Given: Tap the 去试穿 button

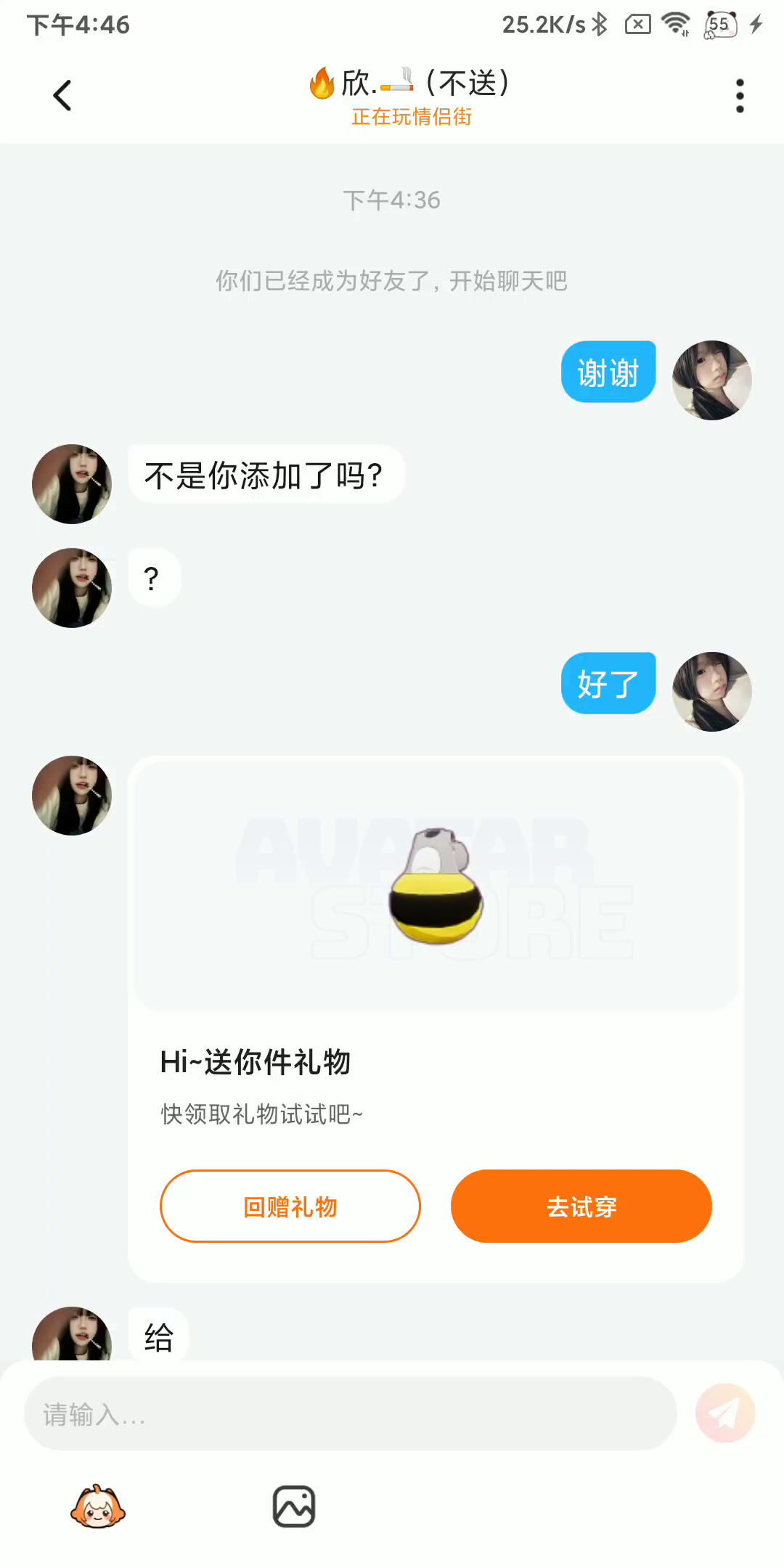Looking at the screenshot, I should pyautogui.click(x=581, y=1206).
